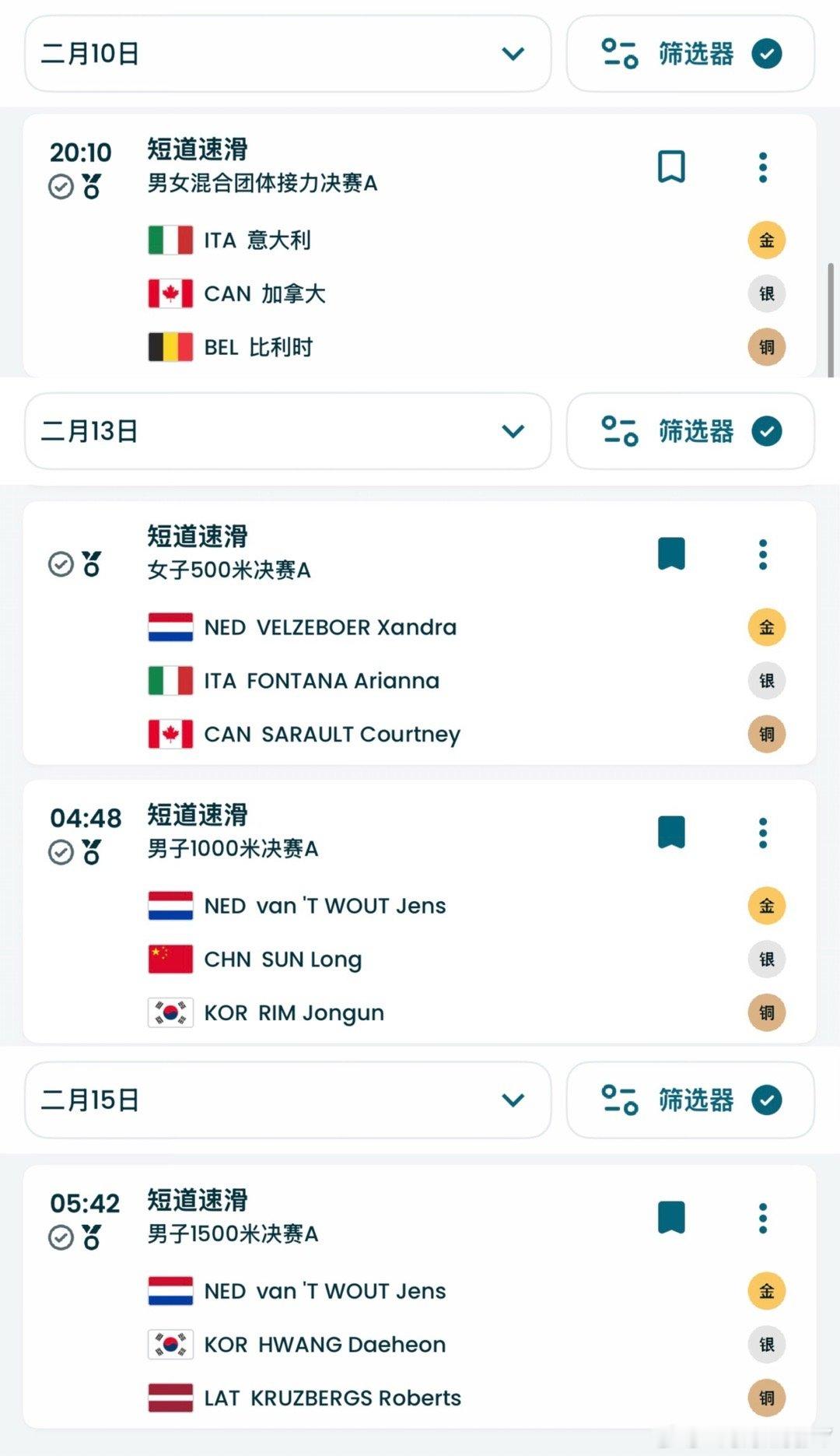Open the 二月13日 date dropdown

pos(512,431)
